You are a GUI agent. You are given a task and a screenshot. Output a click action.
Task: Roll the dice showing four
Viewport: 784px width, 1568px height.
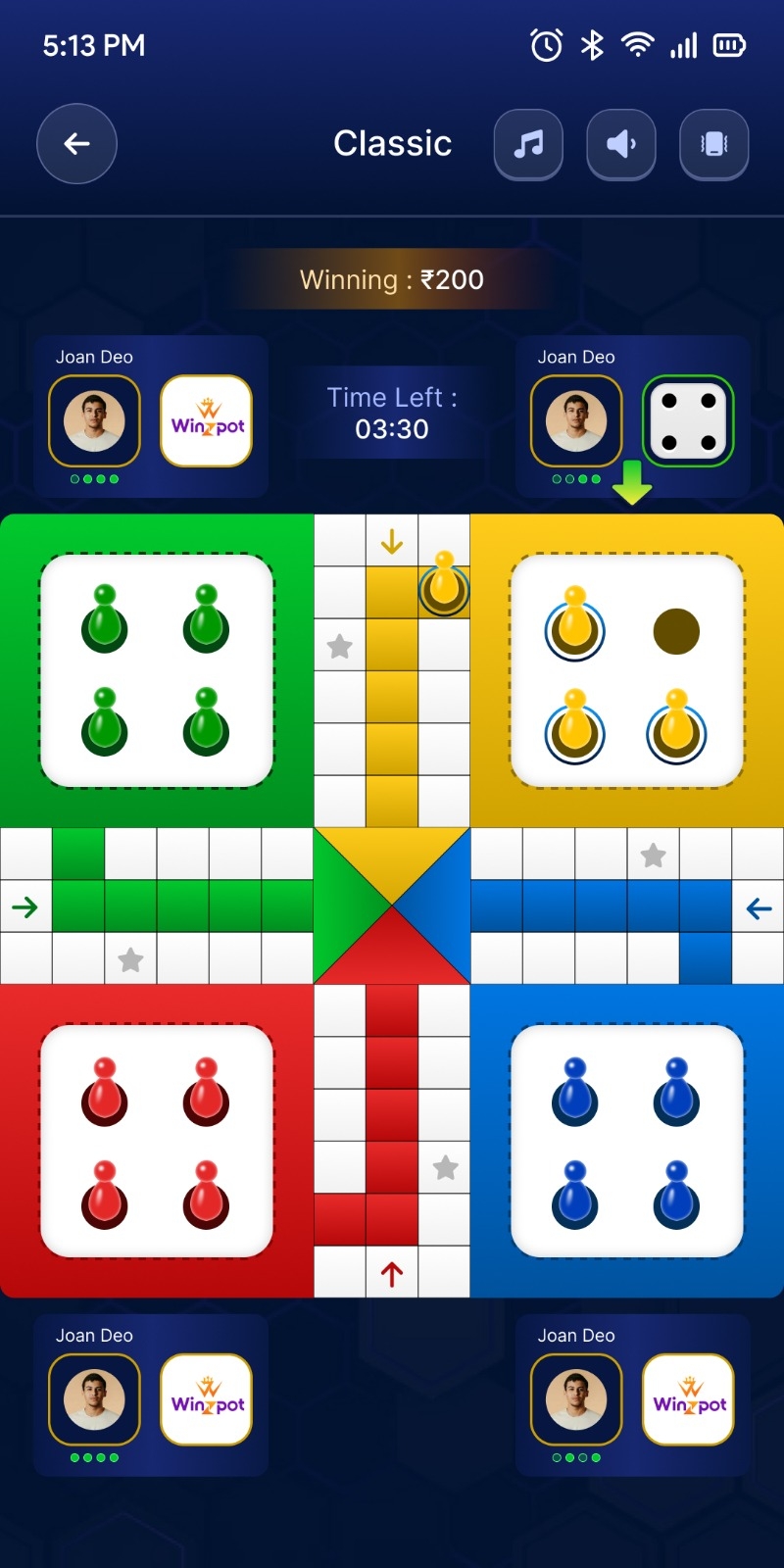688,420
